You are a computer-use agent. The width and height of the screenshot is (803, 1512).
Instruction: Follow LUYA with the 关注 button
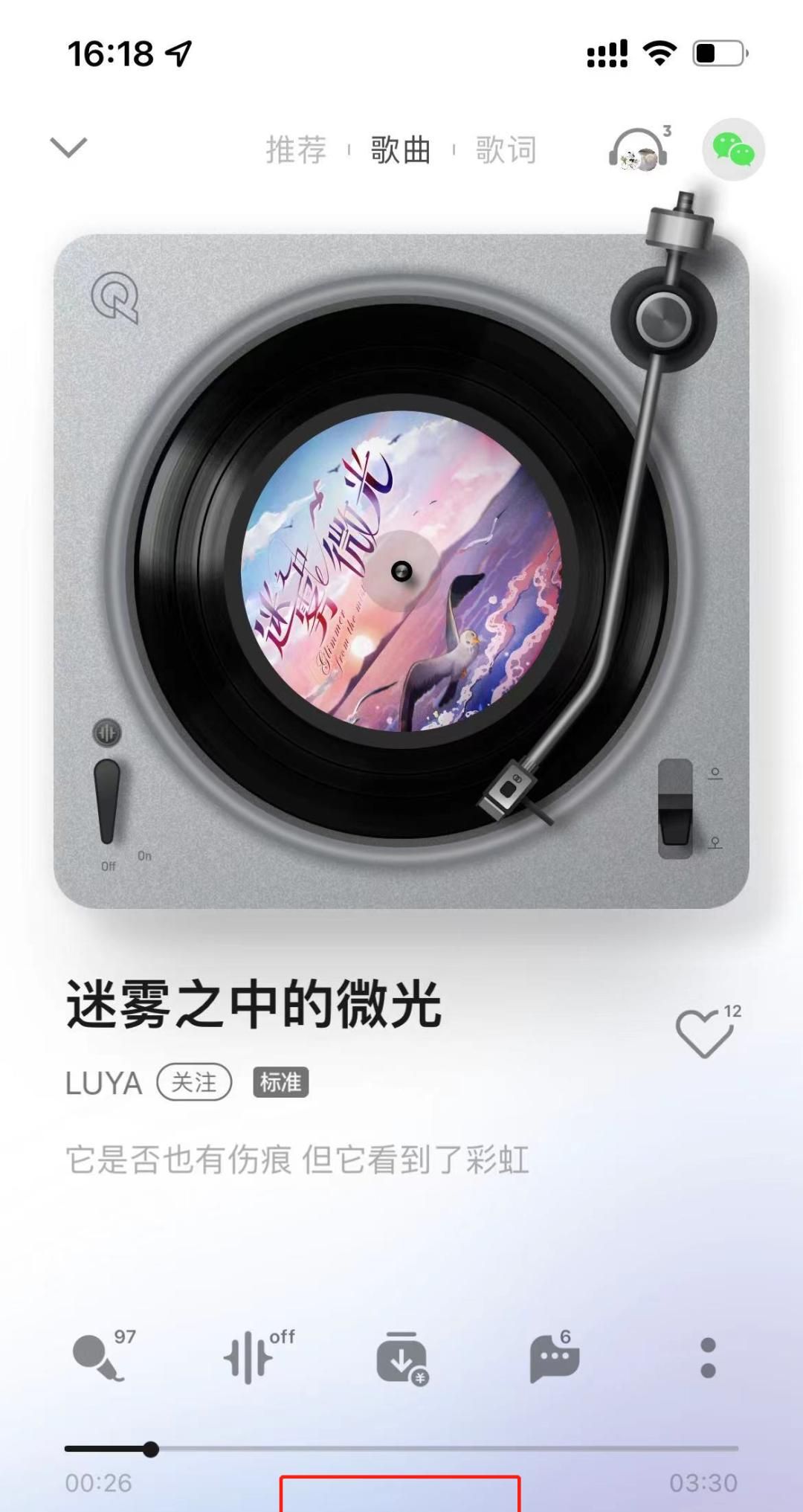[194, 1082]
